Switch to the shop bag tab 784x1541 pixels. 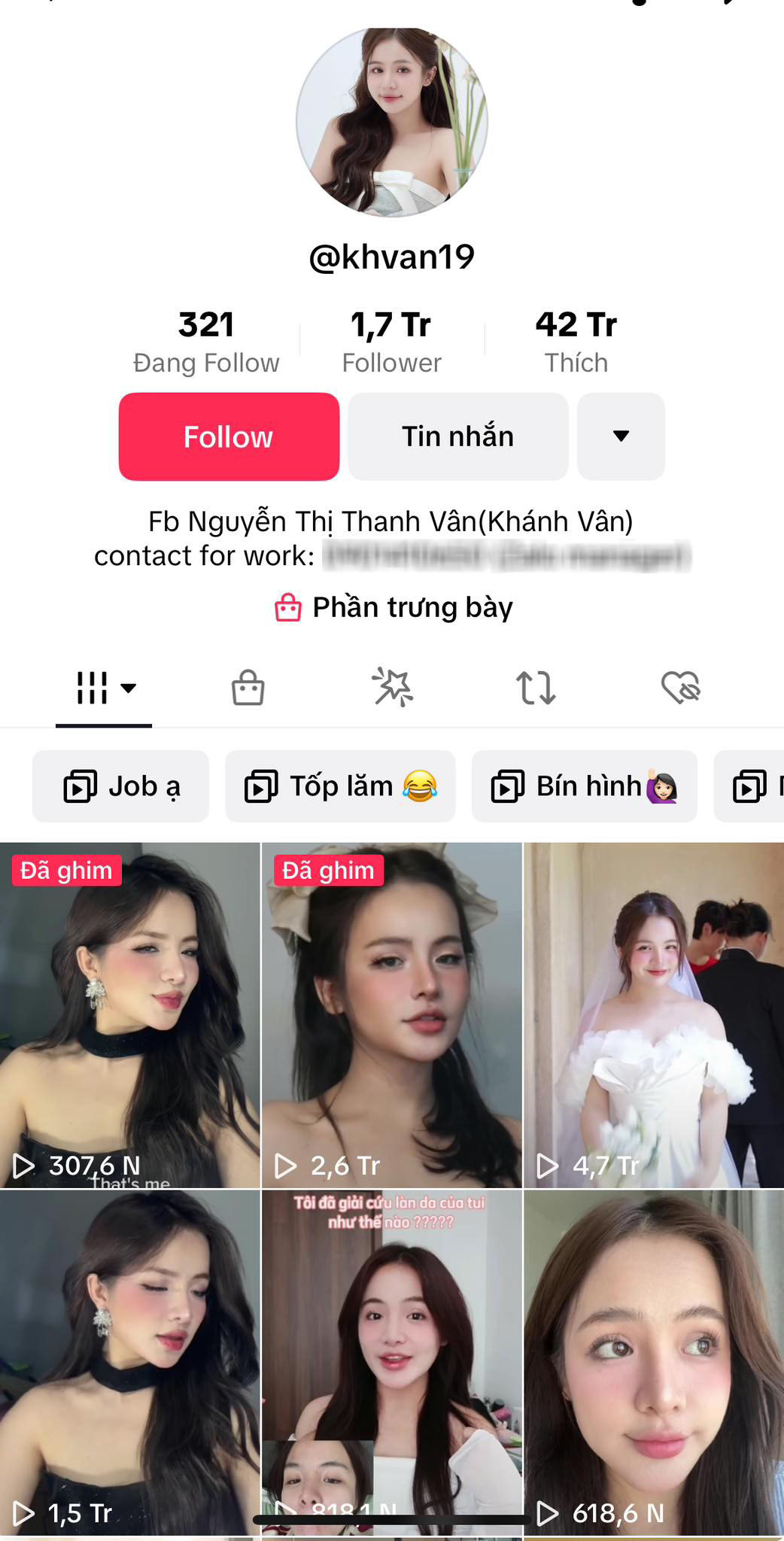tap(248, 687)
